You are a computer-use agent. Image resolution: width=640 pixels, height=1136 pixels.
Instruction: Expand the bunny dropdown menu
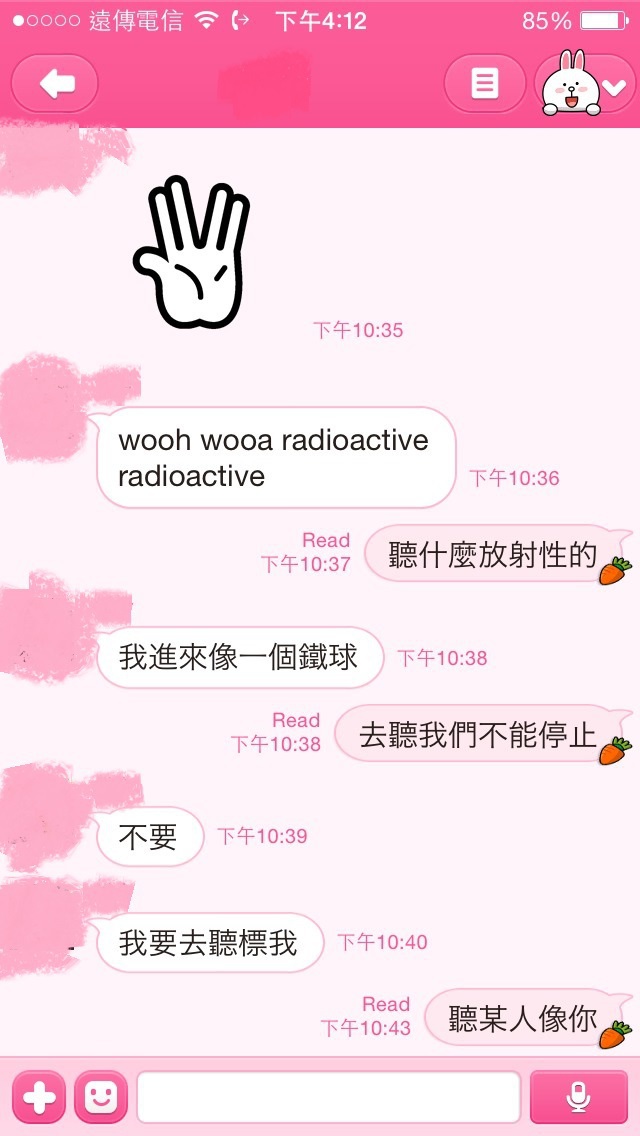point(586,84)
